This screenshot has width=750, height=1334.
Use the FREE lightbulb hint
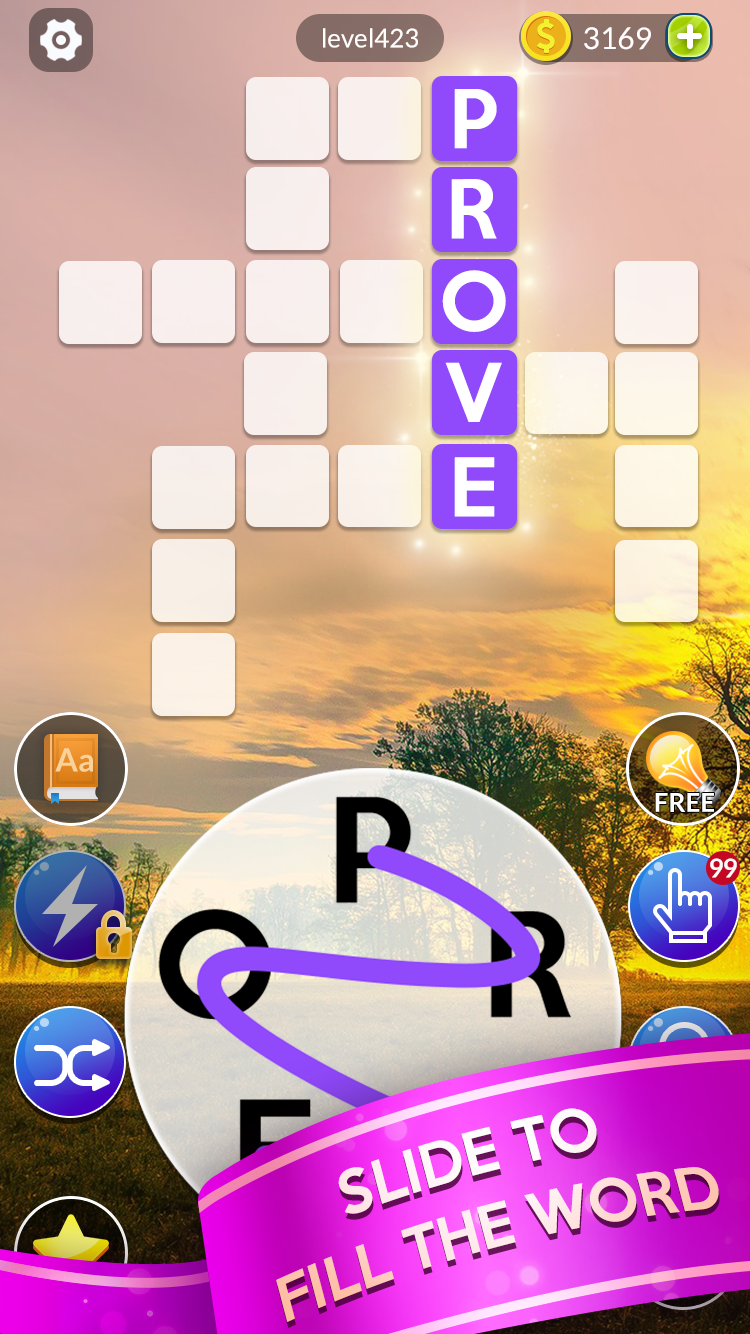click(x=683, y=768)
